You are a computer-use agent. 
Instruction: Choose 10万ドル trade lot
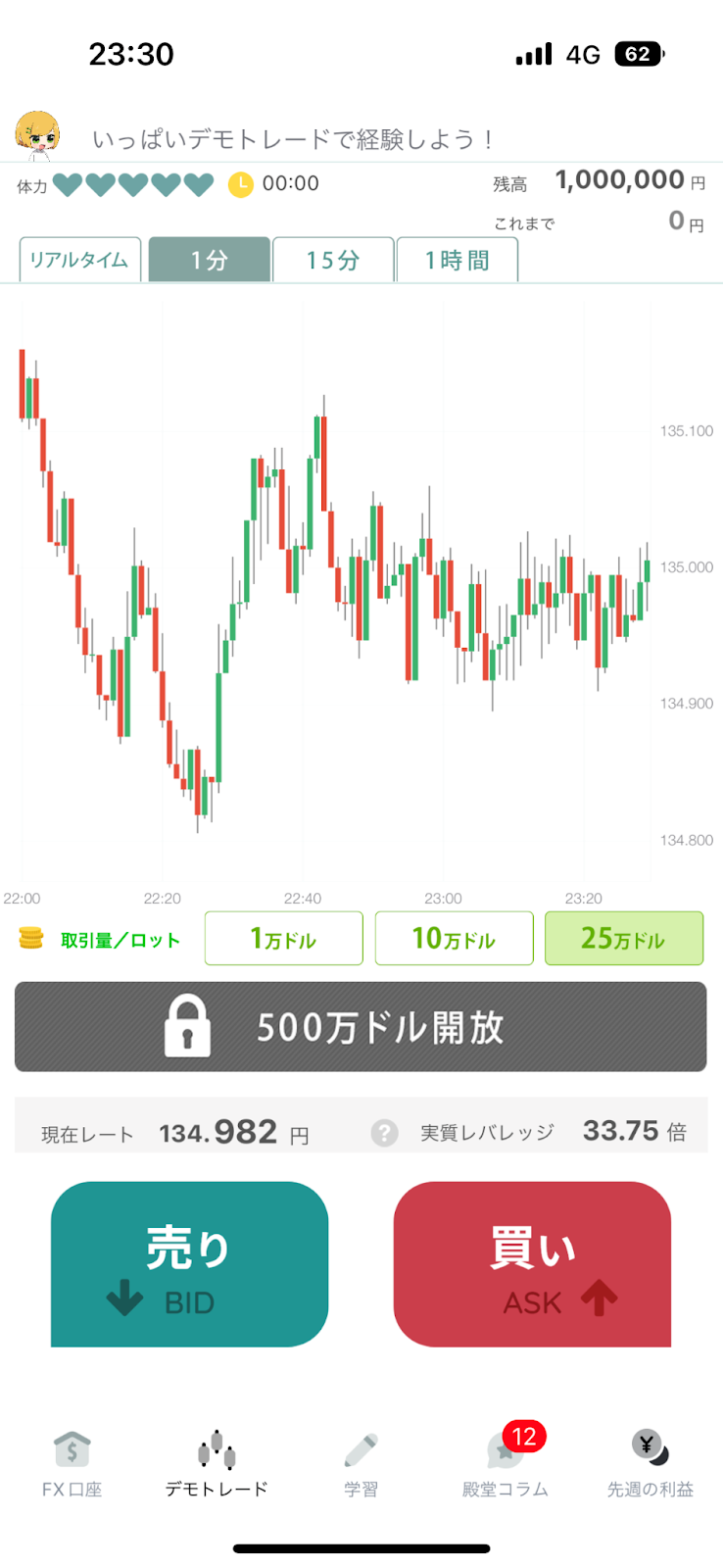[454, 938]
